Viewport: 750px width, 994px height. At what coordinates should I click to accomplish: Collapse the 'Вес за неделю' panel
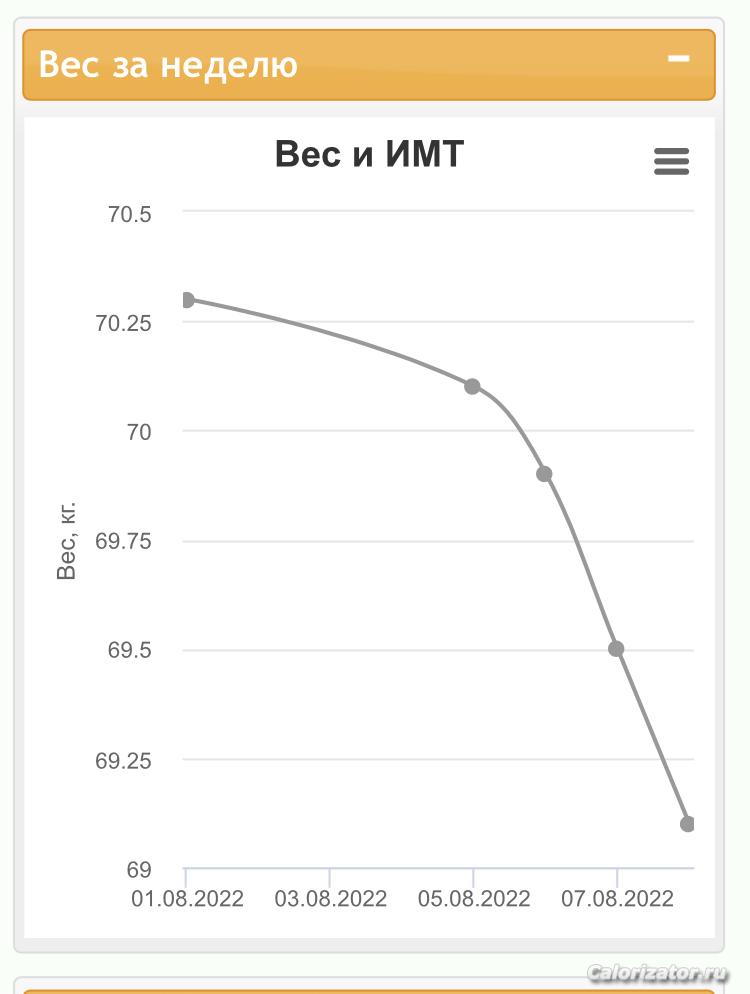pyautogui.click(x=679, y=60)
